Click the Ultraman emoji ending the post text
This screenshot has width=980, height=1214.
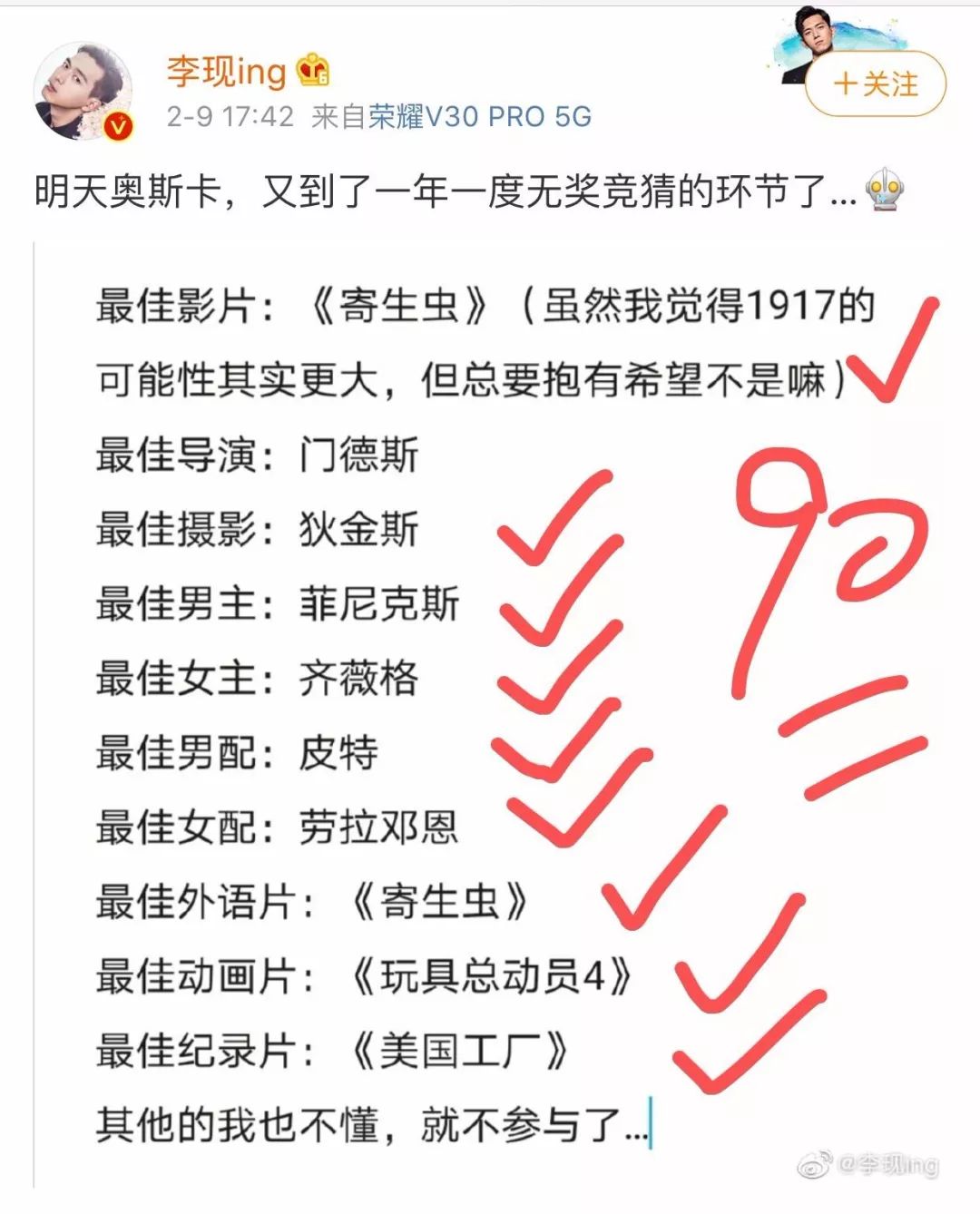[x=884, y=190]
